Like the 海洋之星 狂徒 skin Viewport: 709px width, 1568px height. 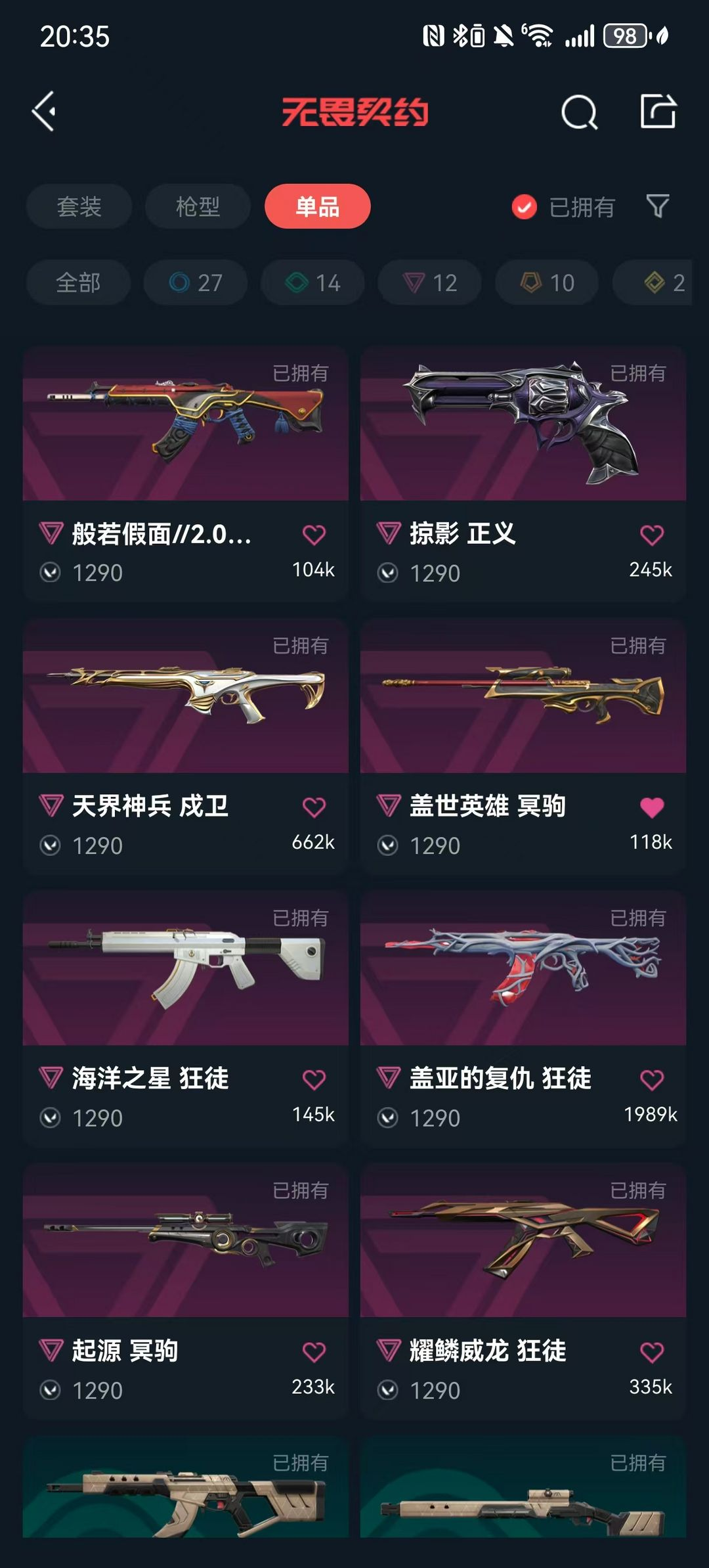[x=314, y=1079]
